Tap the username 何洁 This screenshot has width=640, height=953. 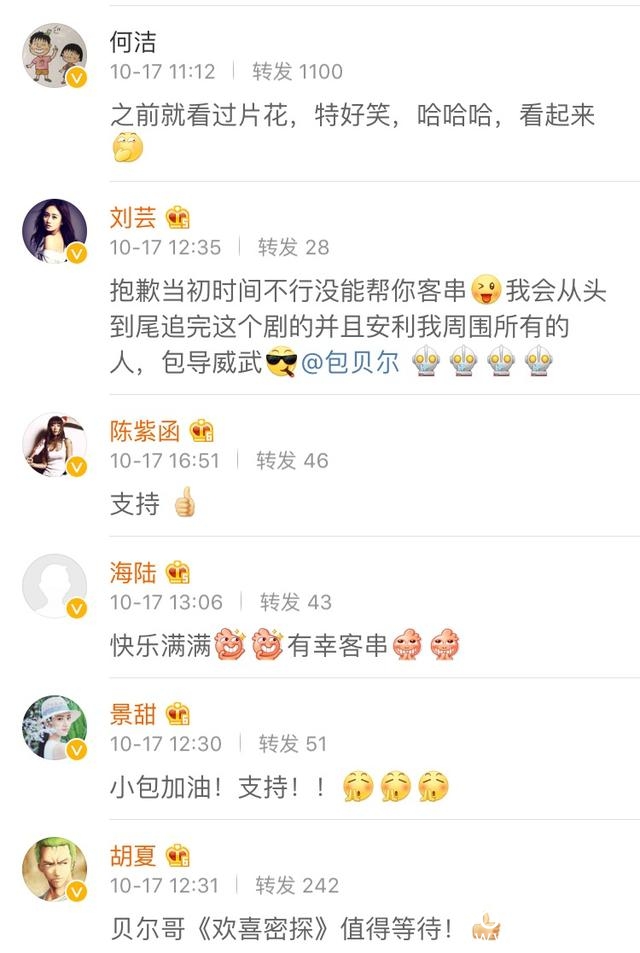(x=132, y=42)
